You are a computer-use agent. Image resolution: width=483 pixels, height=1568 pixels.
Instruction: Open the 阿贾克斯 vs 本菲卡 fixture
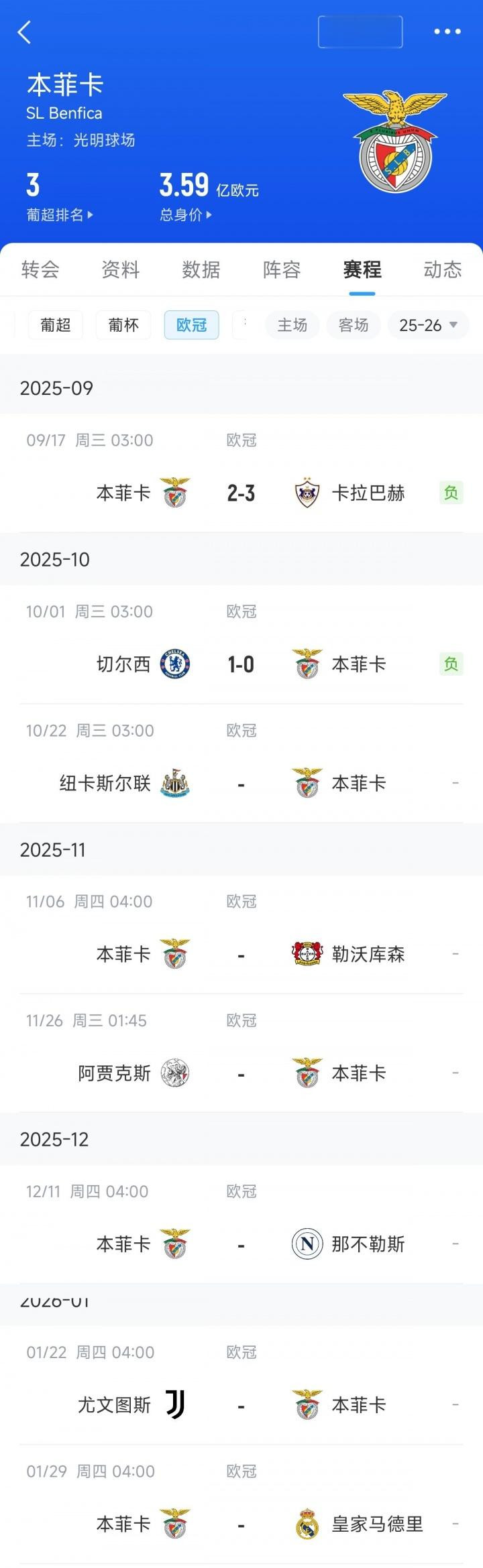coord(241,1073)
